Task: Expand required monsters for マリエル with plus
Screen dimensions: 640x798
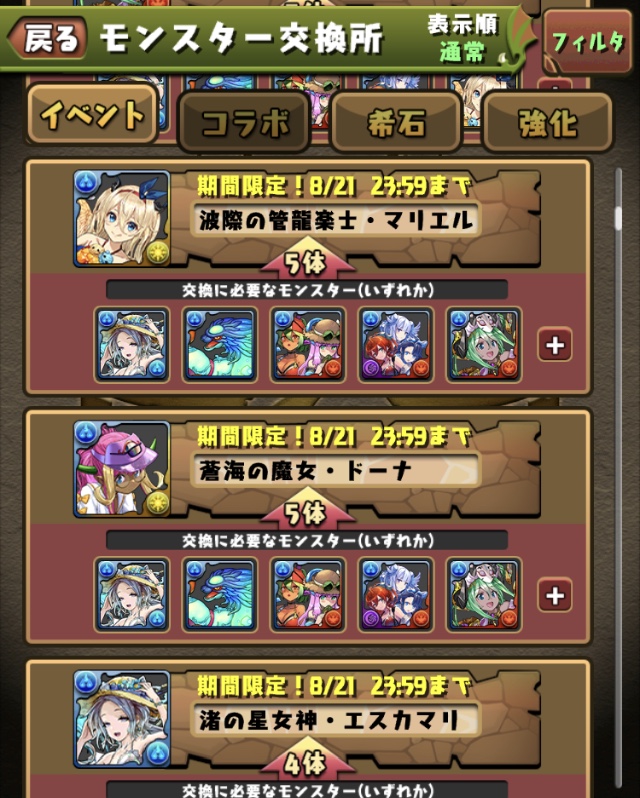Action: click(555, 345)
